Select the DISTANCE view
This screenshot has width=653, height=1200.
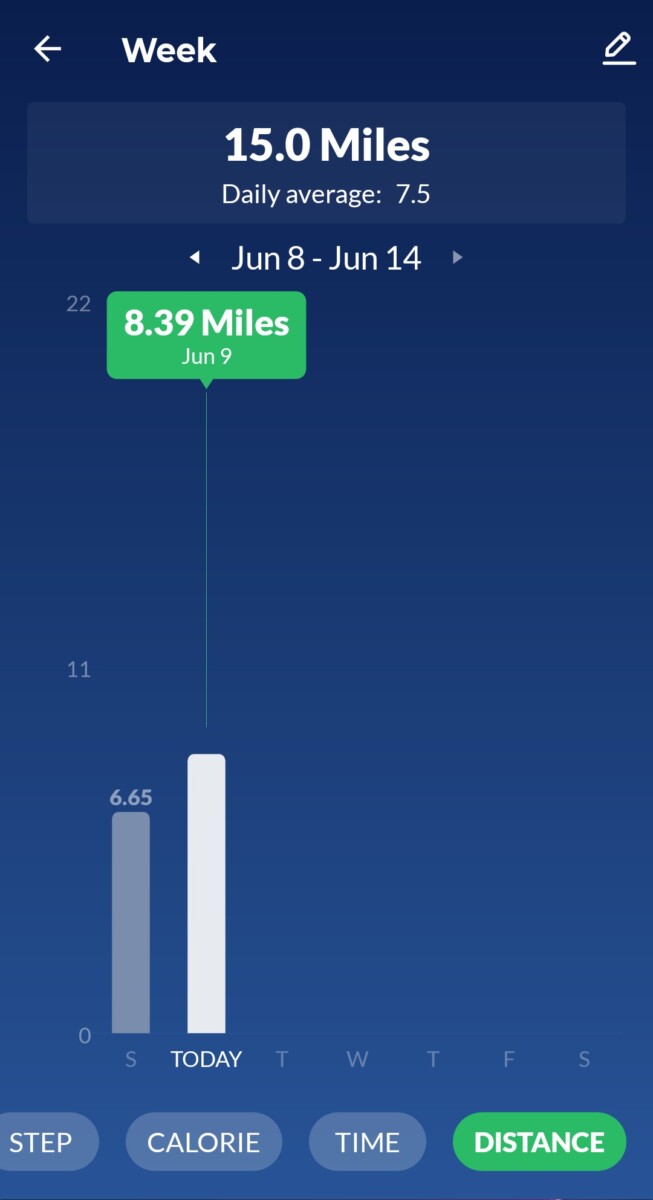pos(539,1142)
